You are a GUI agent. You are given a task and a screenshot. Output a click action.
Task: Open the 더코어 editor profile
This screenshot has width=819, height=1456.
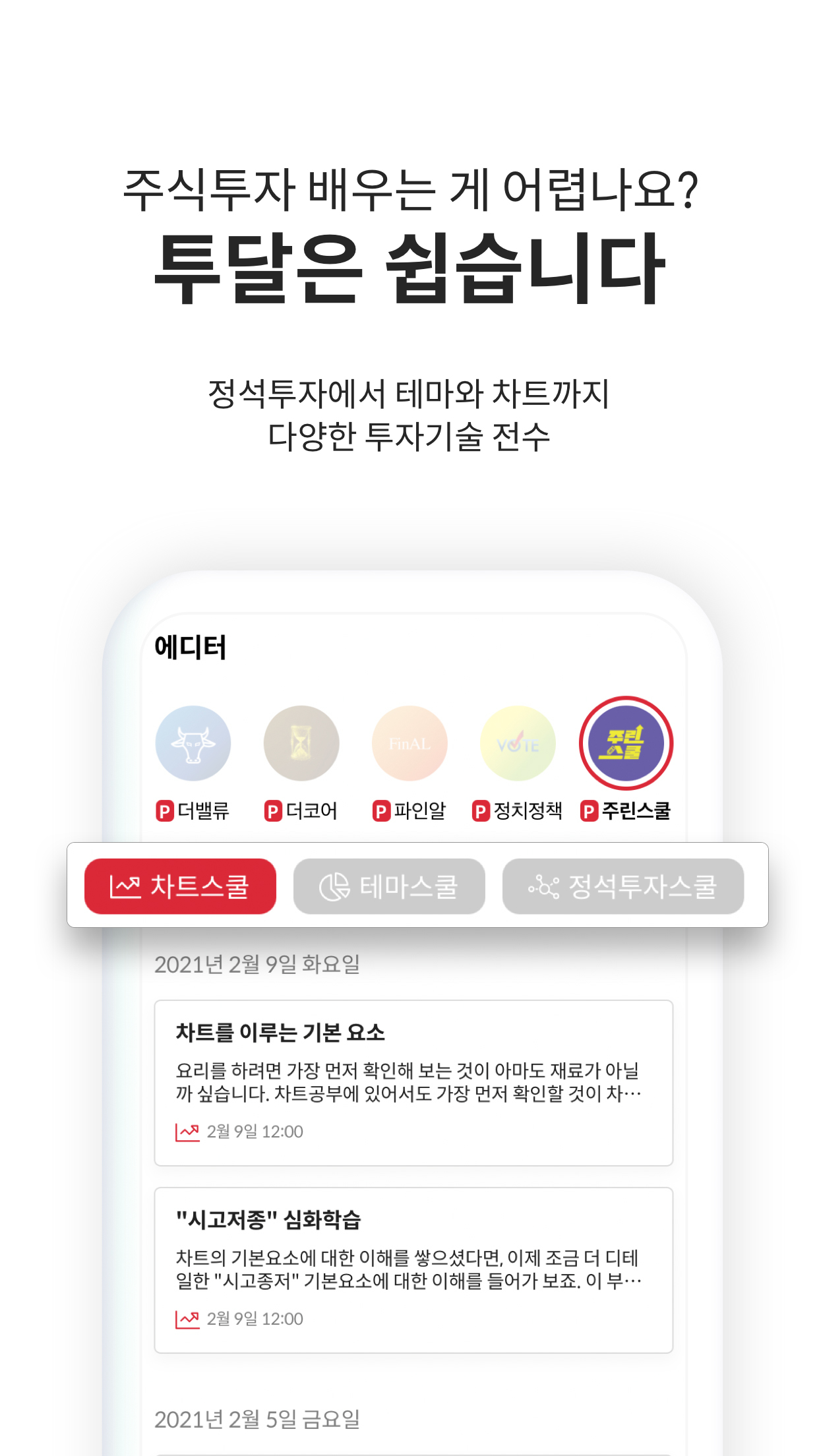point(301,743)
